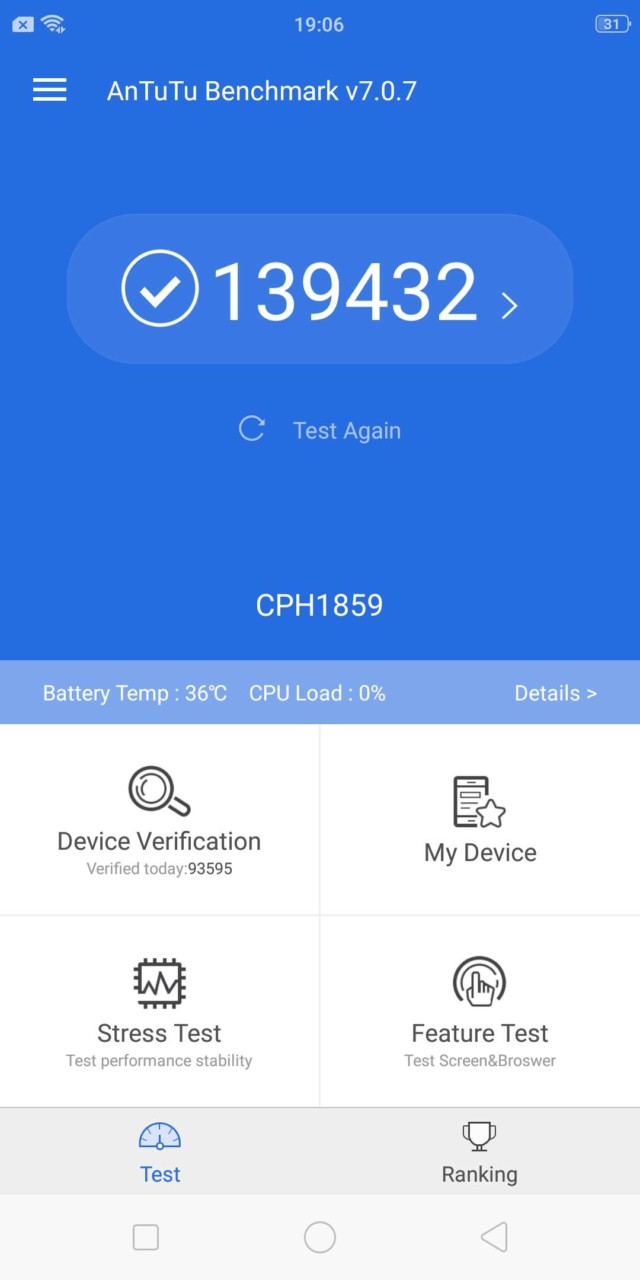Open Device Verification
The height and width of the screenshot is (1280, 640).
click(159, 820)
